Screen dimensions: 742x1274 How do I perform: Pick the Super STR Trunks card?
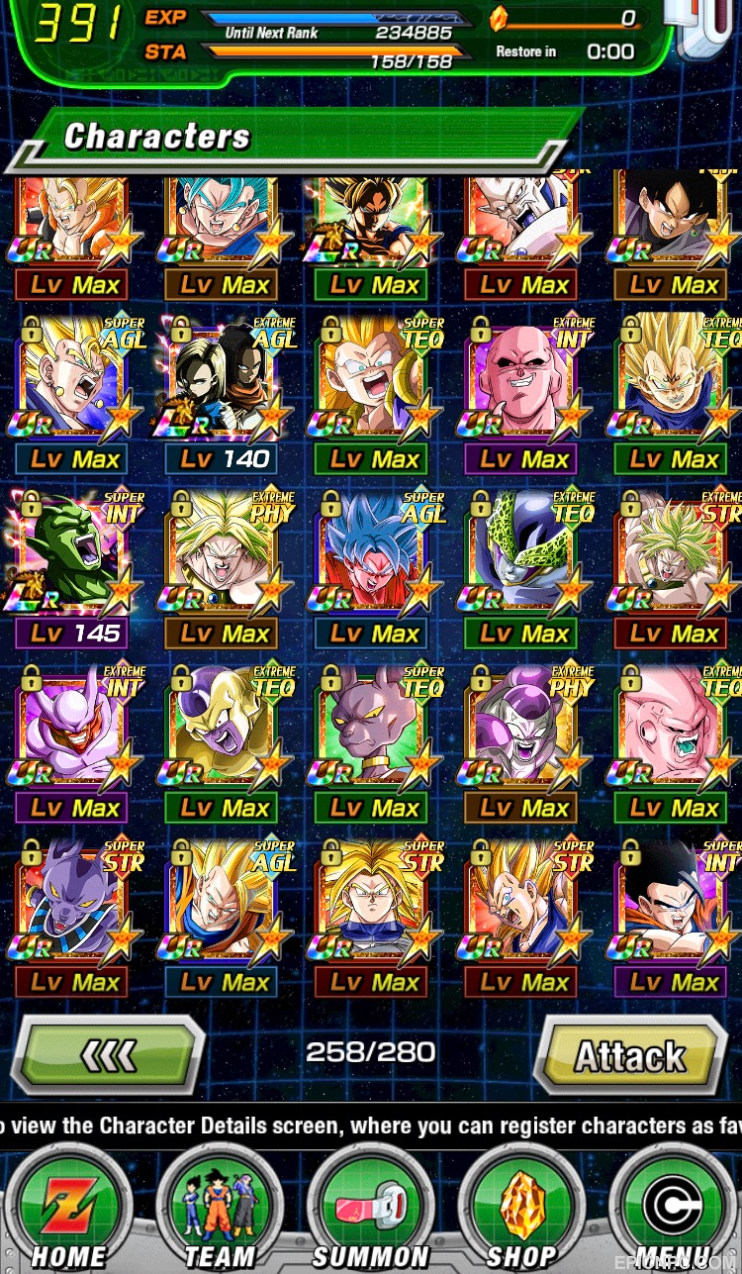(x=371, y=918)
